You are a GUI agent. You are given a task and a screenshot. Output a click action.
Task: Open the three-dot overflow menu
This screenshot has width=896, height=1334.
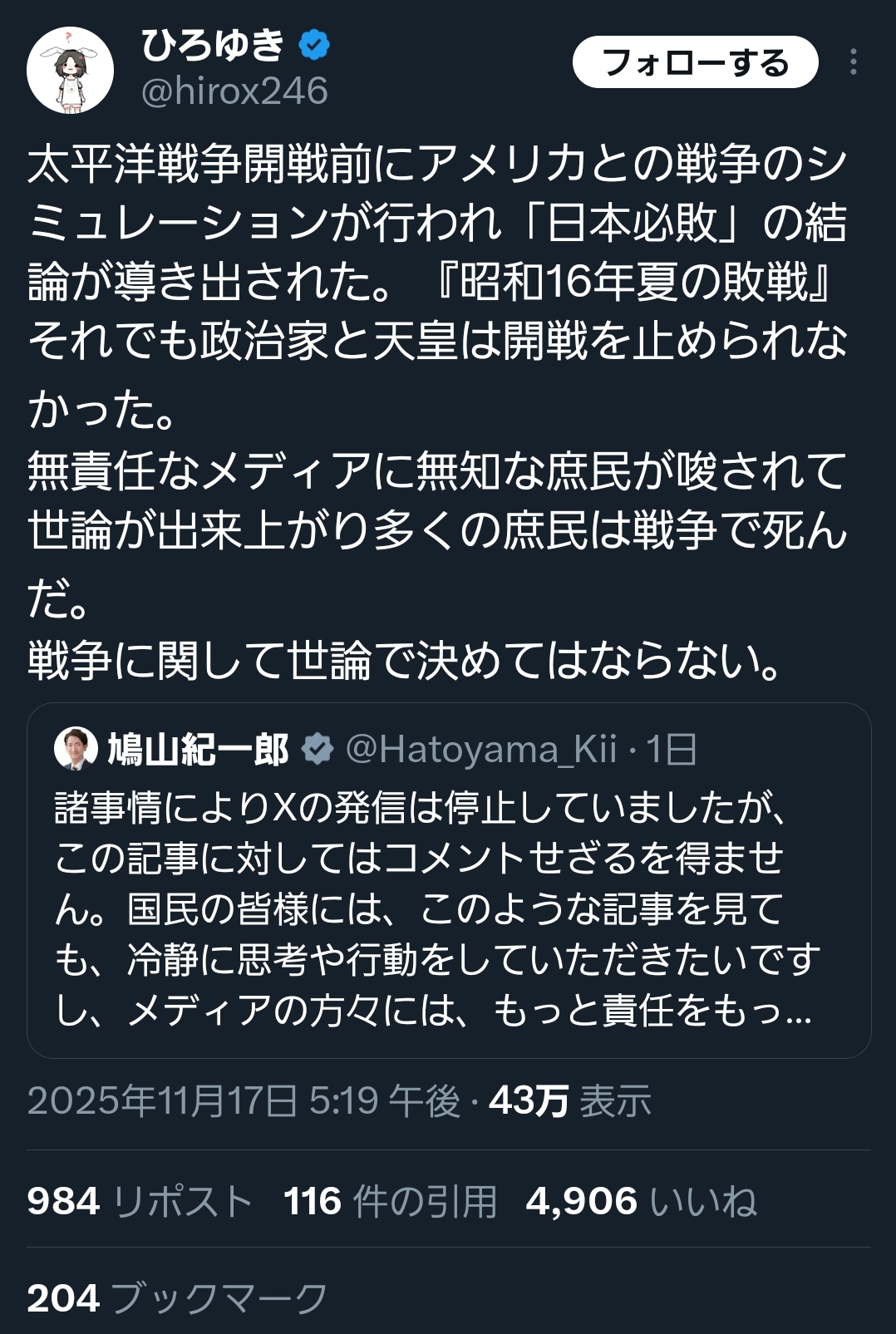click(853, 62)
